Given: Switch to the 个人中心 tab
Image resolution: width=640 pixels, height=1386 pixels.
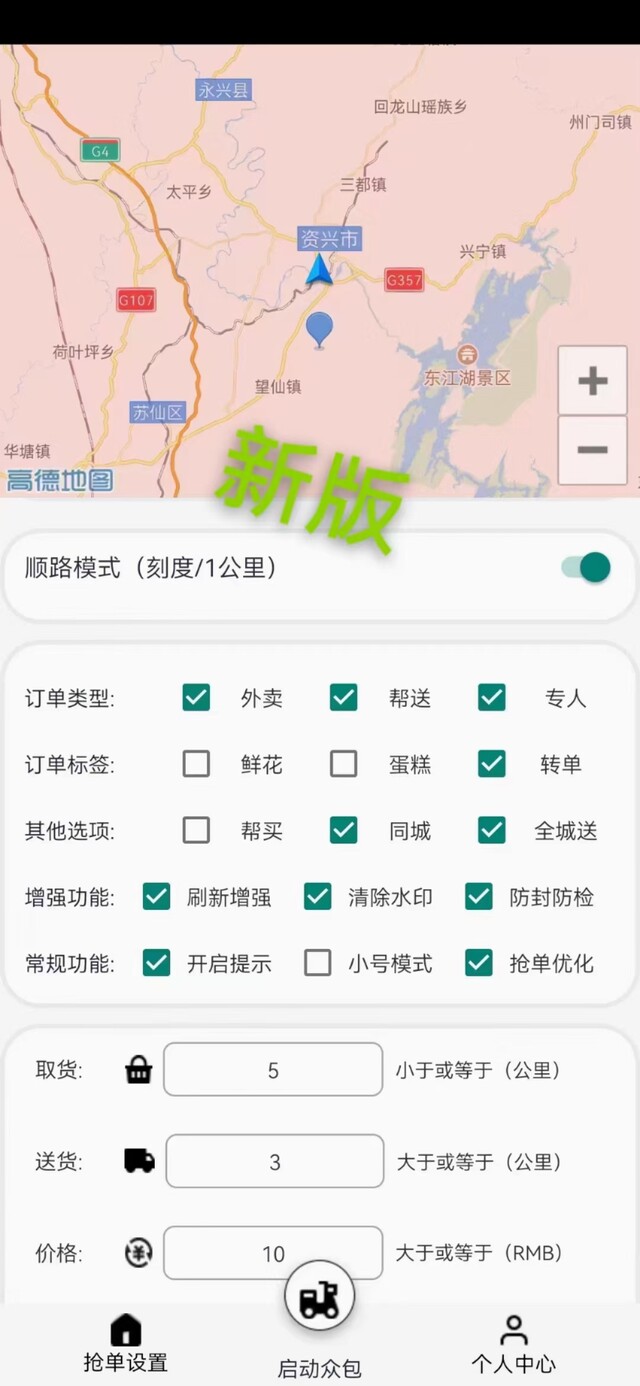Looking at the screenshot, I should point(513,1345).
